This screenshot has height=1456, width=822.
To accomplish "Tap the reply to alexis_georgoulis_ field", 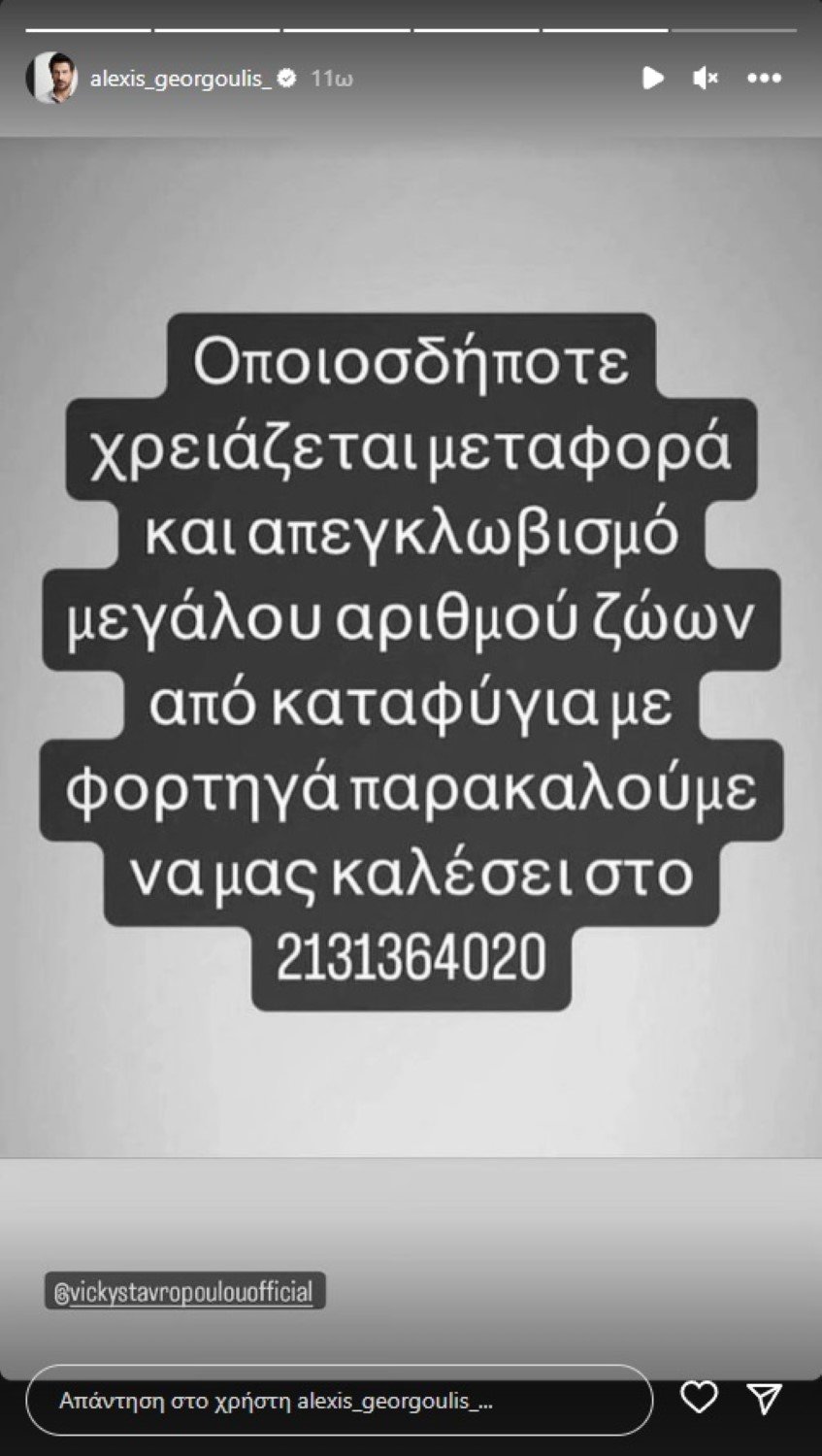I will (339, 1401).
